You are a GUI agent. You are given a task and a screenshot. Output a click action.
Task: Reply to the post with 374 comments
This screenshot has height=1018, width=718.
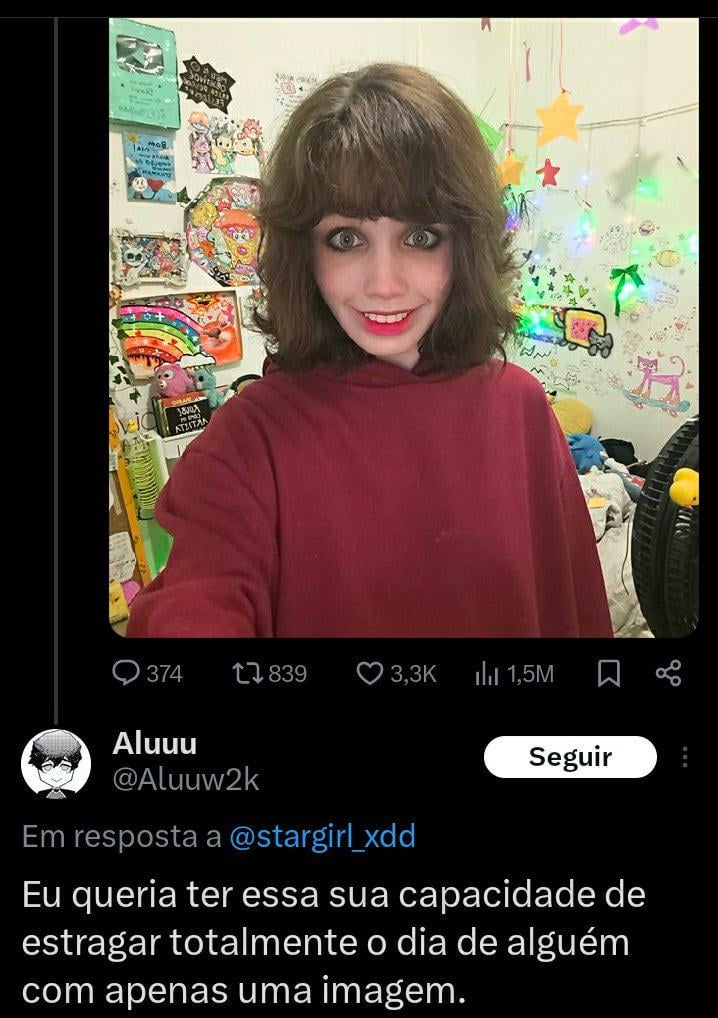(x=126, y=674)
